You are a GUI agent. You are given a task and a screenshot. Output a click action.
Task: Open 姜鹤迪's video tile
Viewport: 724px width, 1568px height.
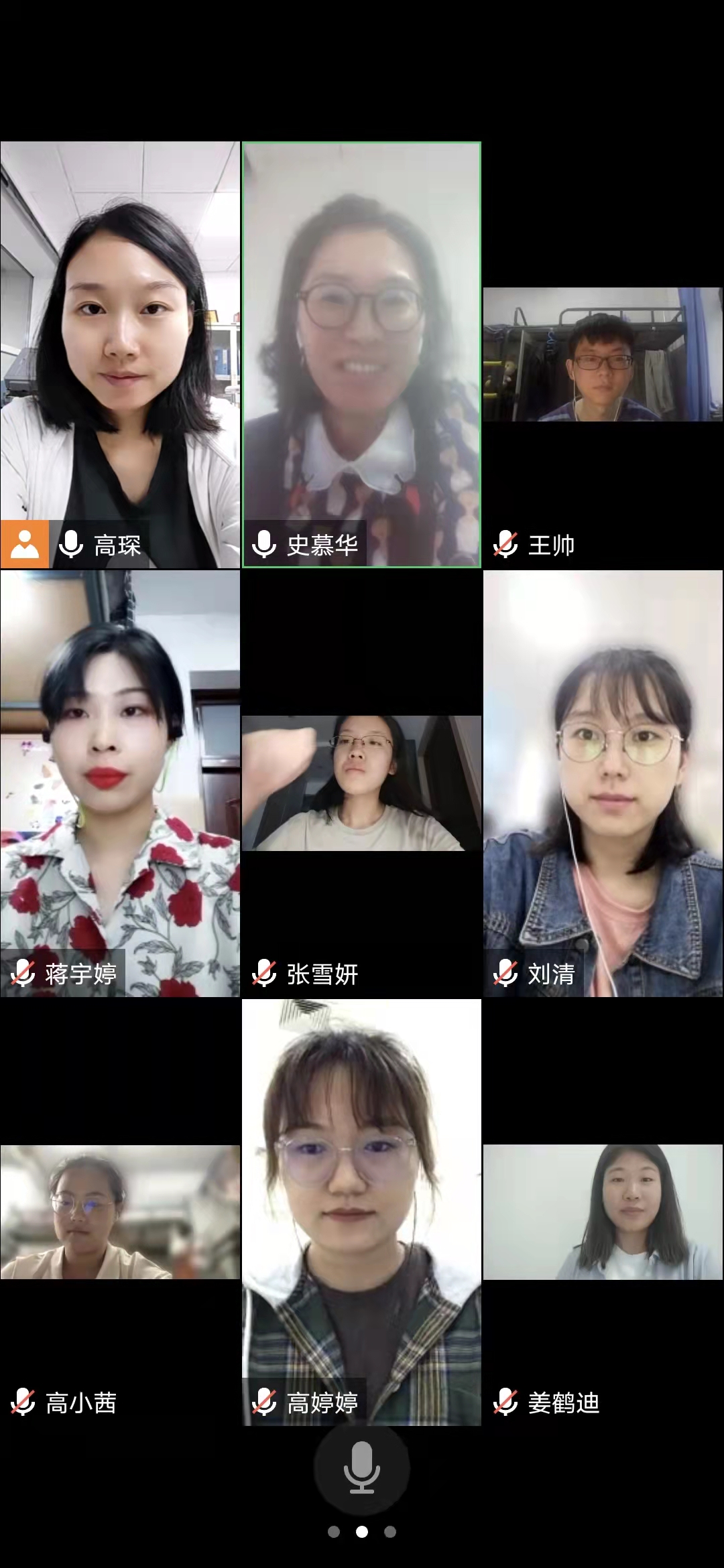coord(603,1212)
